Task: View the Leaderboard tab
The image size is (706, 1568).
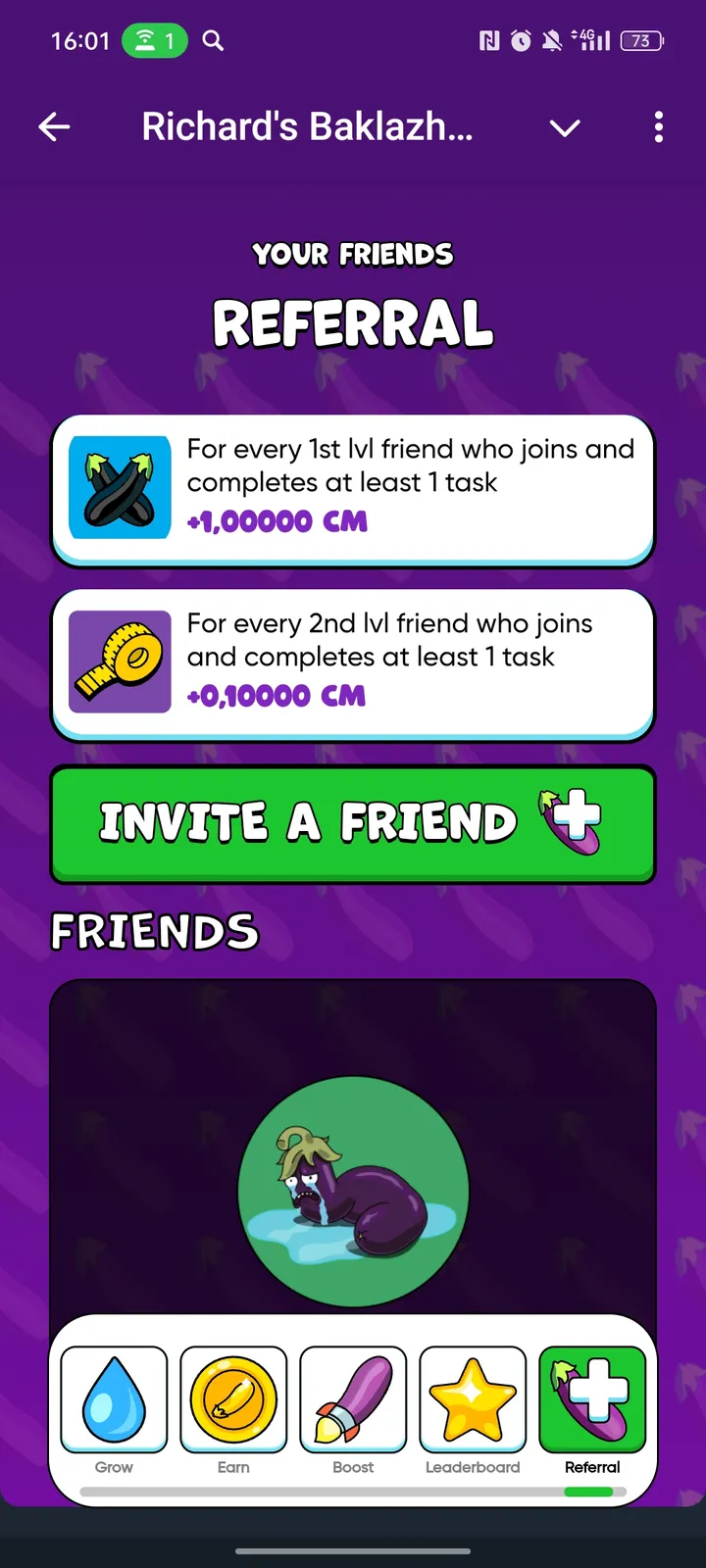Action: [473, 1408]
